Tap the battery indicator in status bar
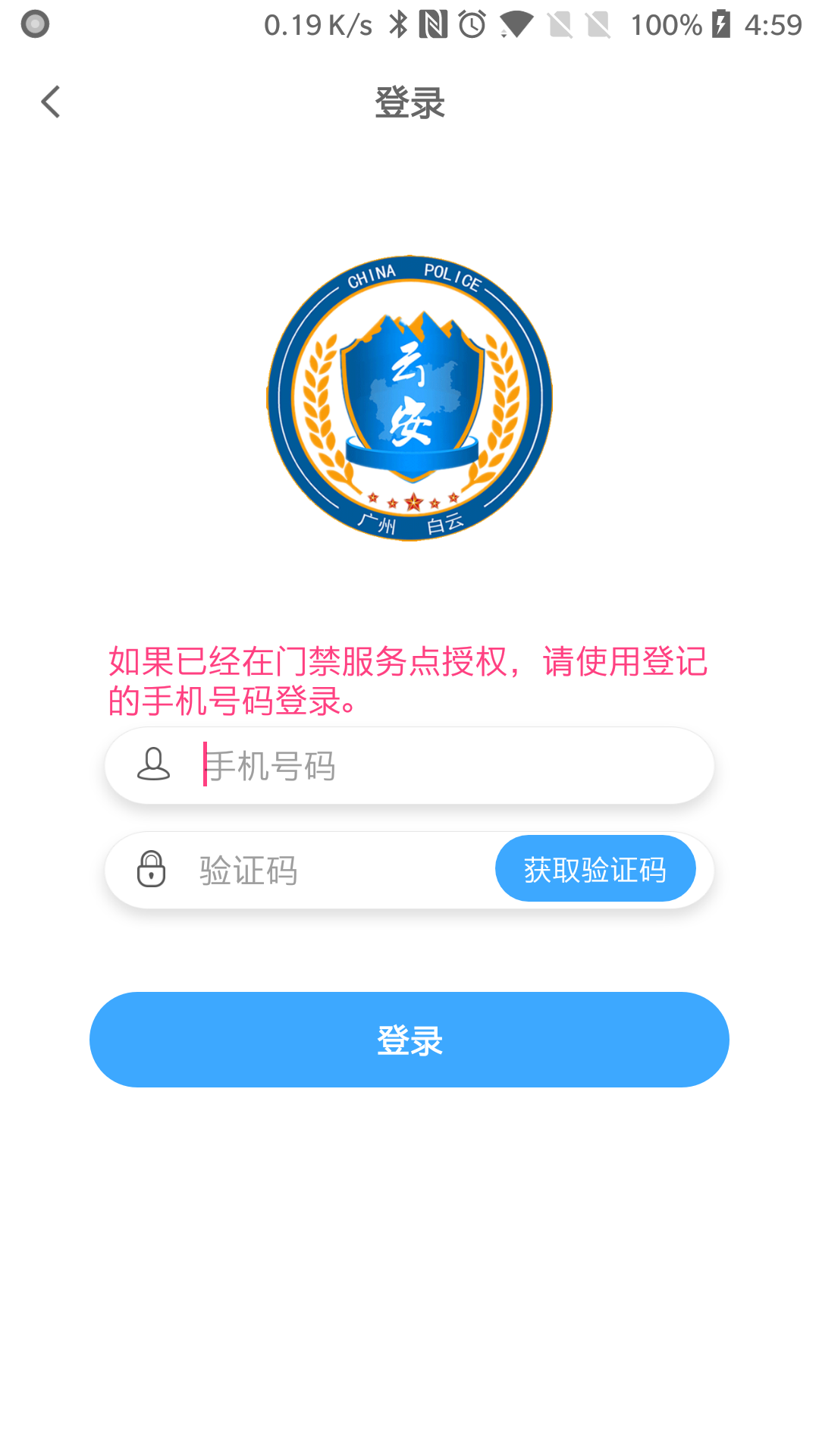Image resolution: width=819 pixels, height=1456 pixels. pyautogui.click(x=720, y=24)
